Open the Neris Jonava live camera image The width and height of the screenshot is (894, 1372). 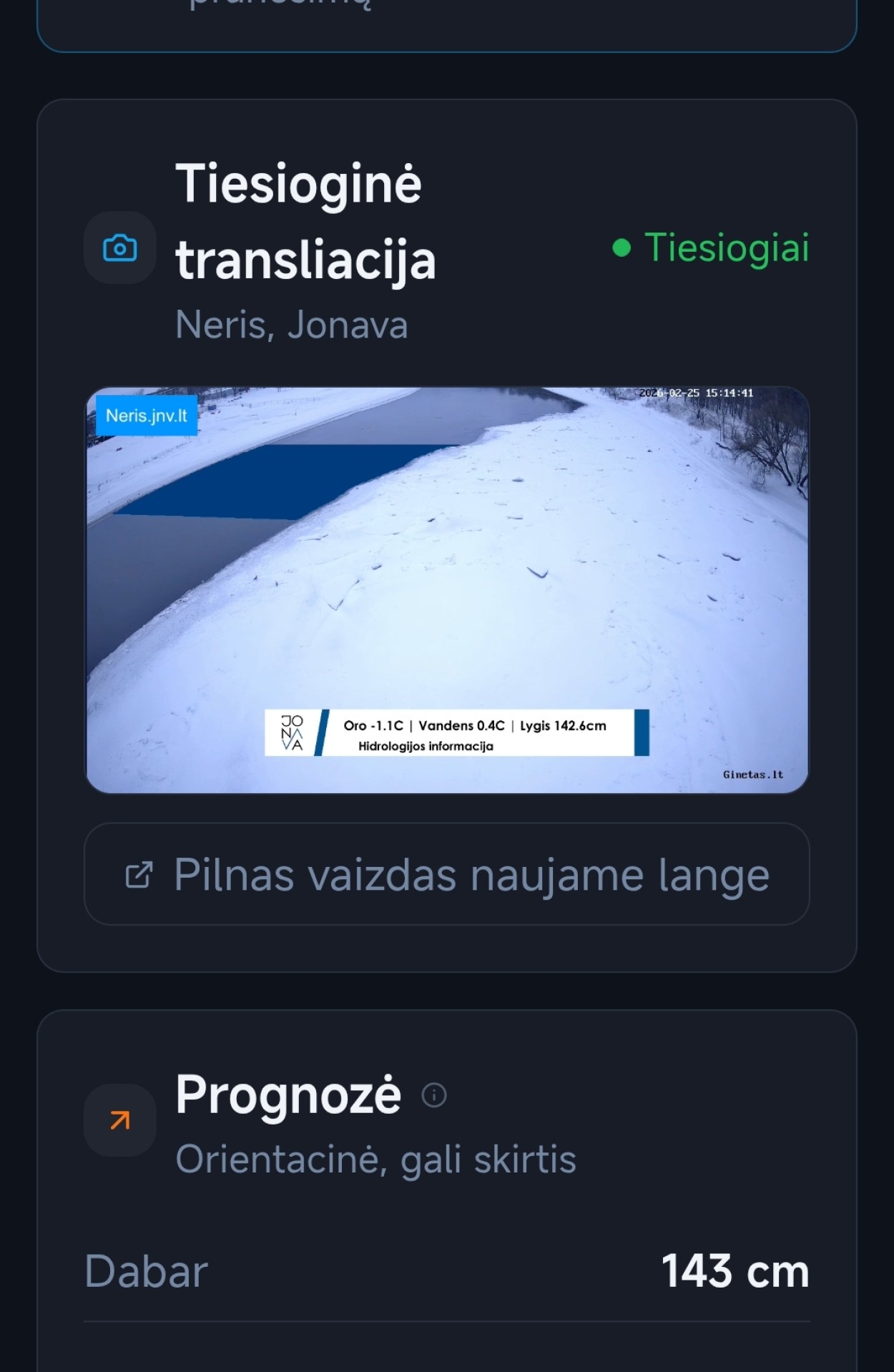click(447, 590)
